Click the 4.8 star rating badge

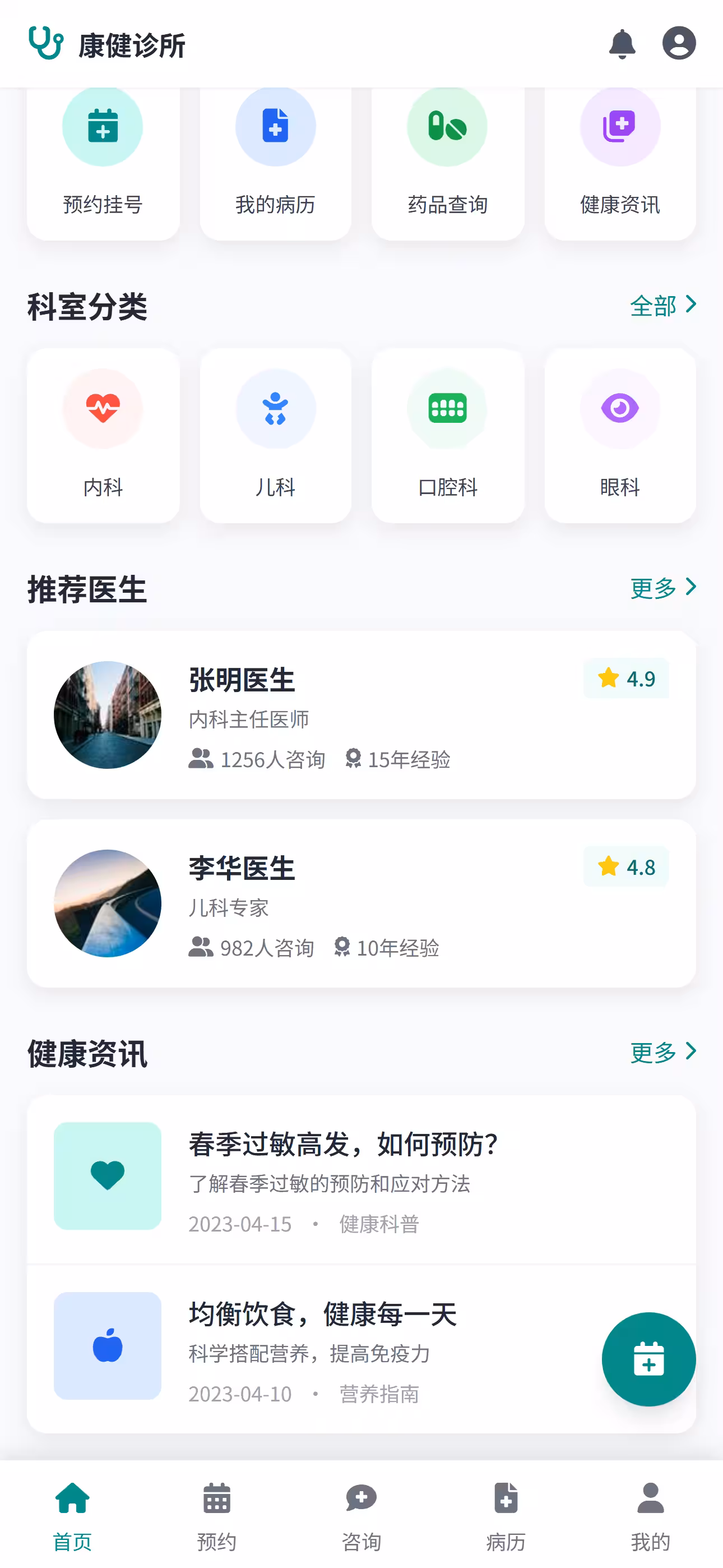[x=625, y=867]
